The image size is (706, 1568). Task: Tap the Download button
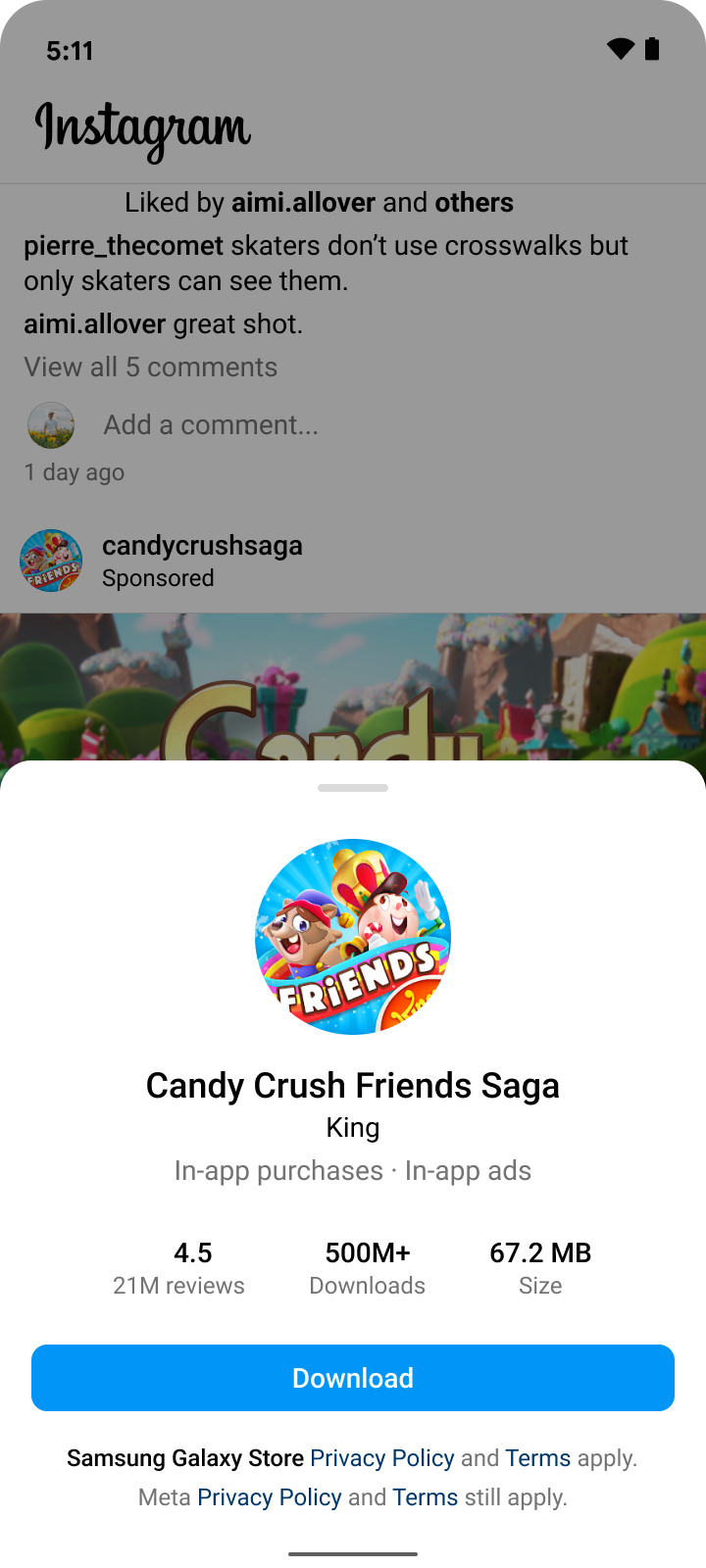point(353,1378)
